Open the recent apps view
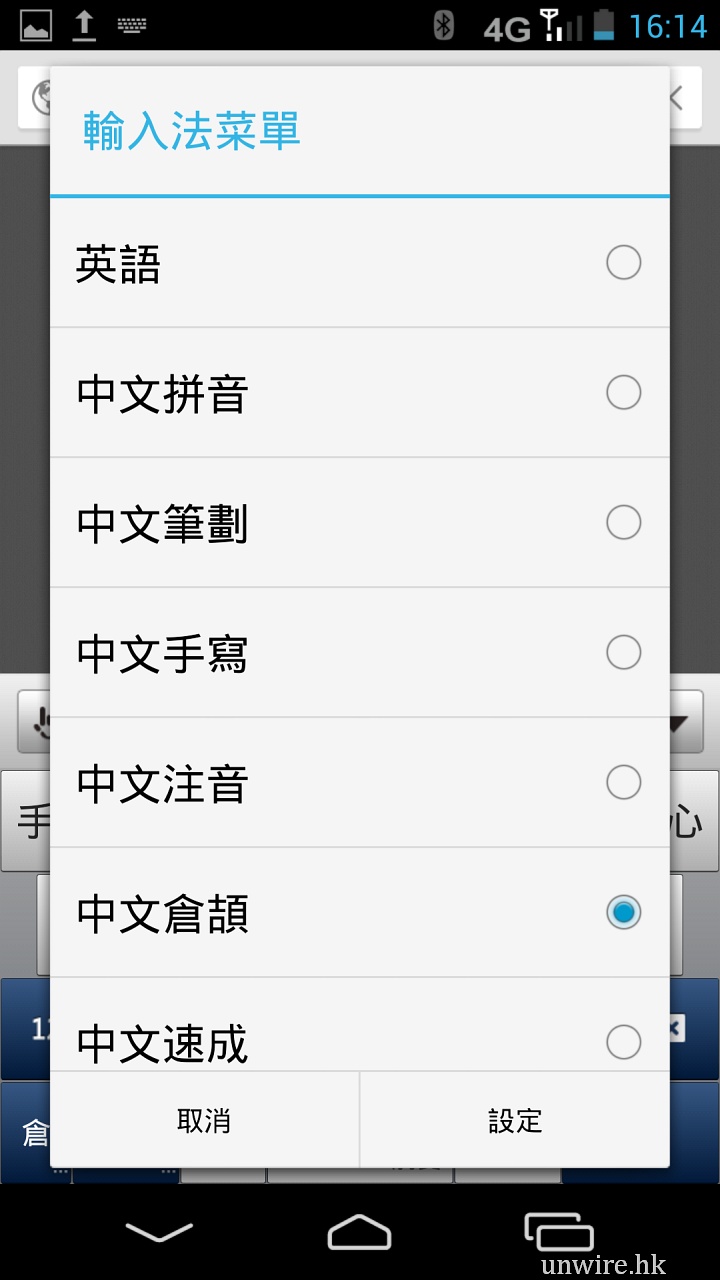This screenshot has width=720, height=1280. point(558,1232)
